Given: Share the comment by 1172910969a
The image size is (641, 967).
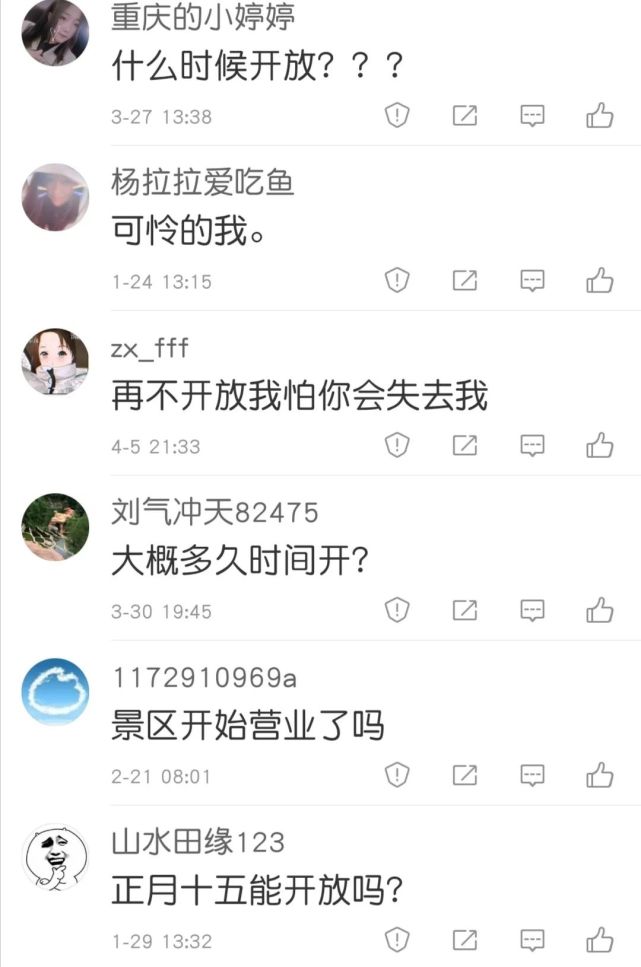Looking at the screenshot, I should tap(465, 774).
